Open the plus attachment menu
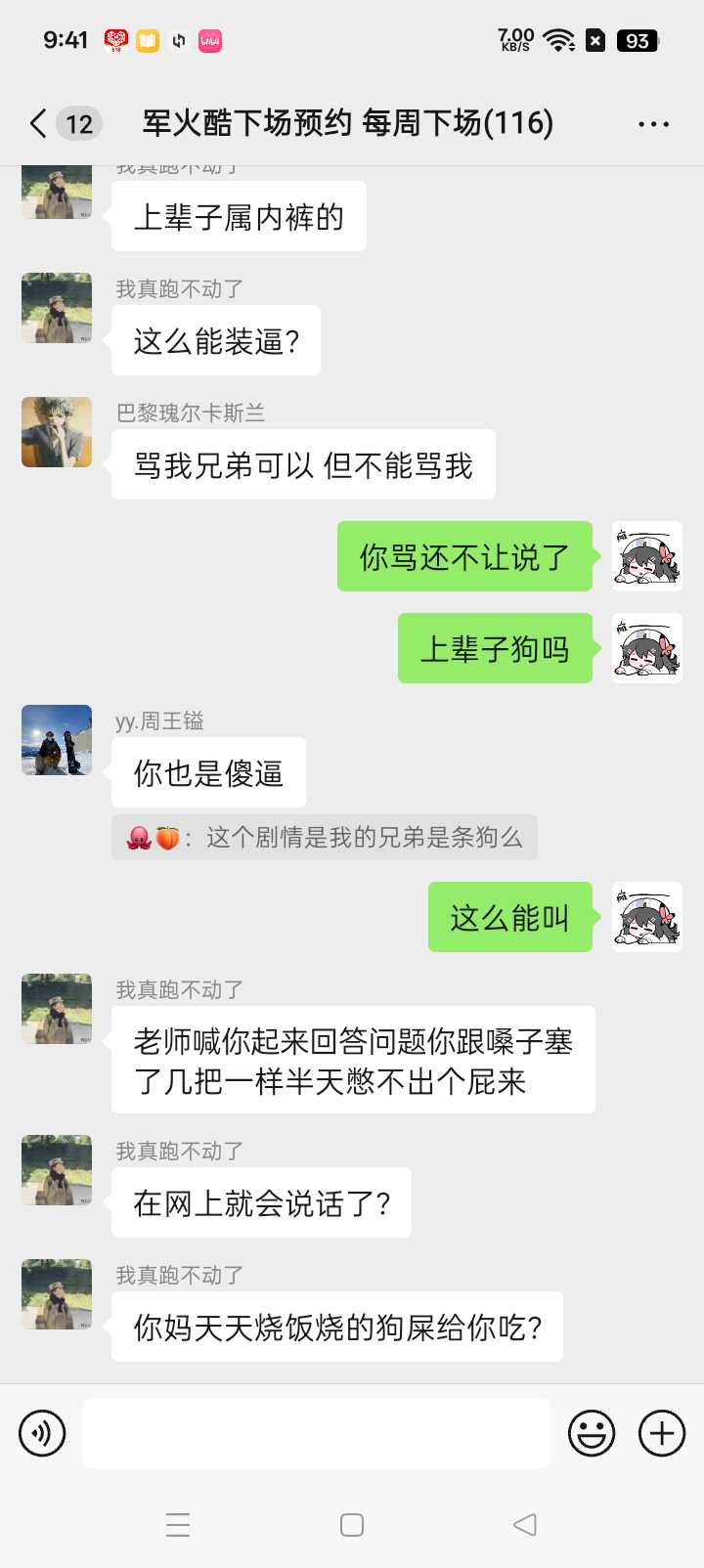The height and width of the screenshot is (1568, 704). tap(662, 1433)
